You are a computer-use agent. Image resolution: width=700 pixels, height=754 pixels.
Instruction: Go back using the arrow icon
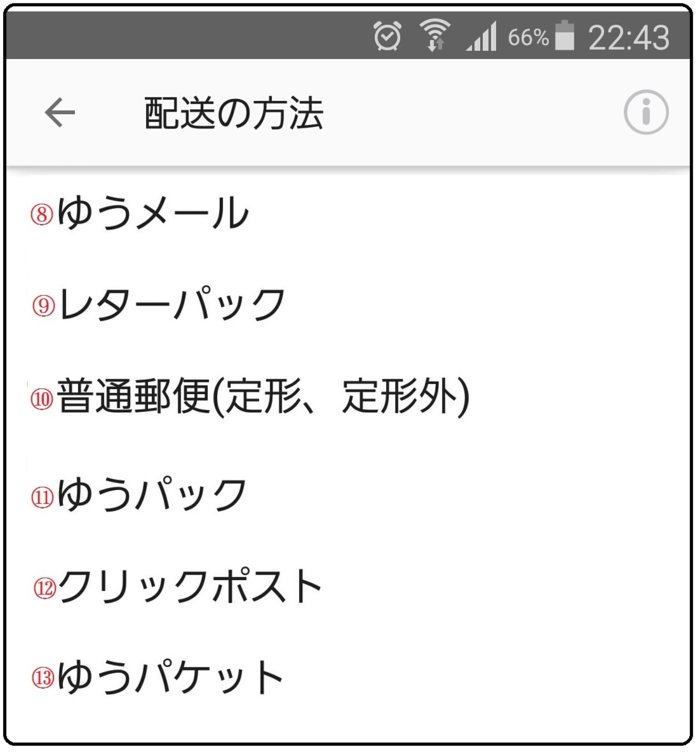click(60, 114)
